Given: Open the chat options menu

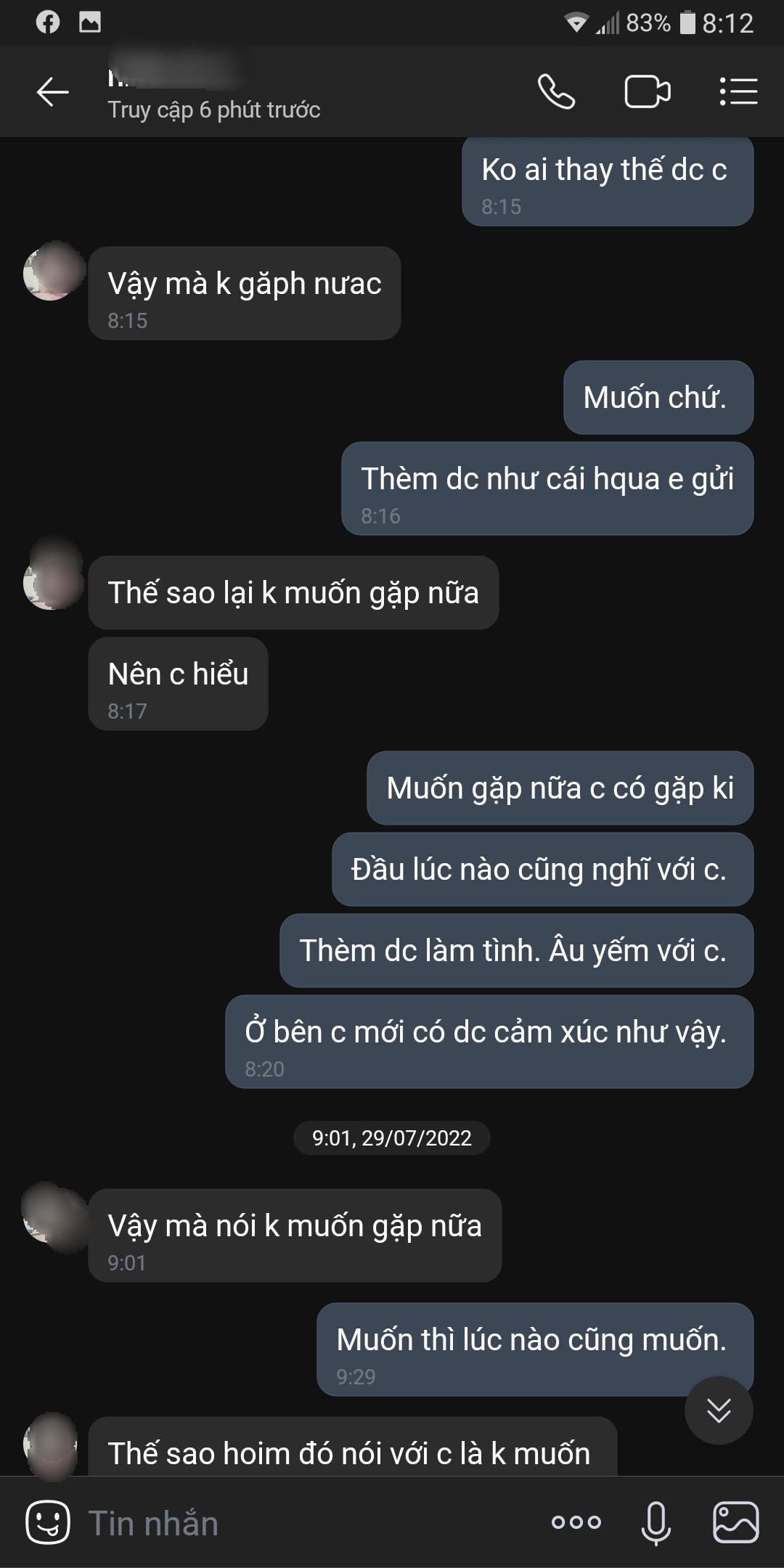Looking at the screenshot, I should 738,92.
